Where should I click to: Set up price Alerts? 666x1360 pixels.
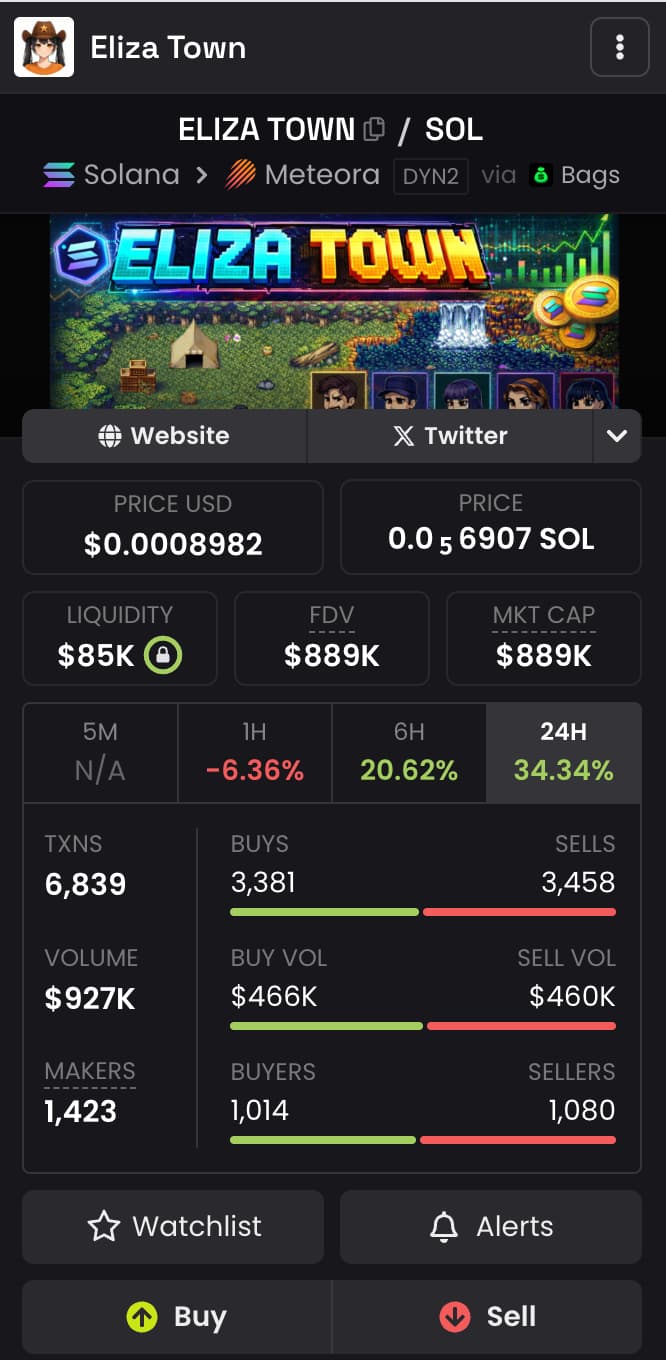pos(491,1226)
